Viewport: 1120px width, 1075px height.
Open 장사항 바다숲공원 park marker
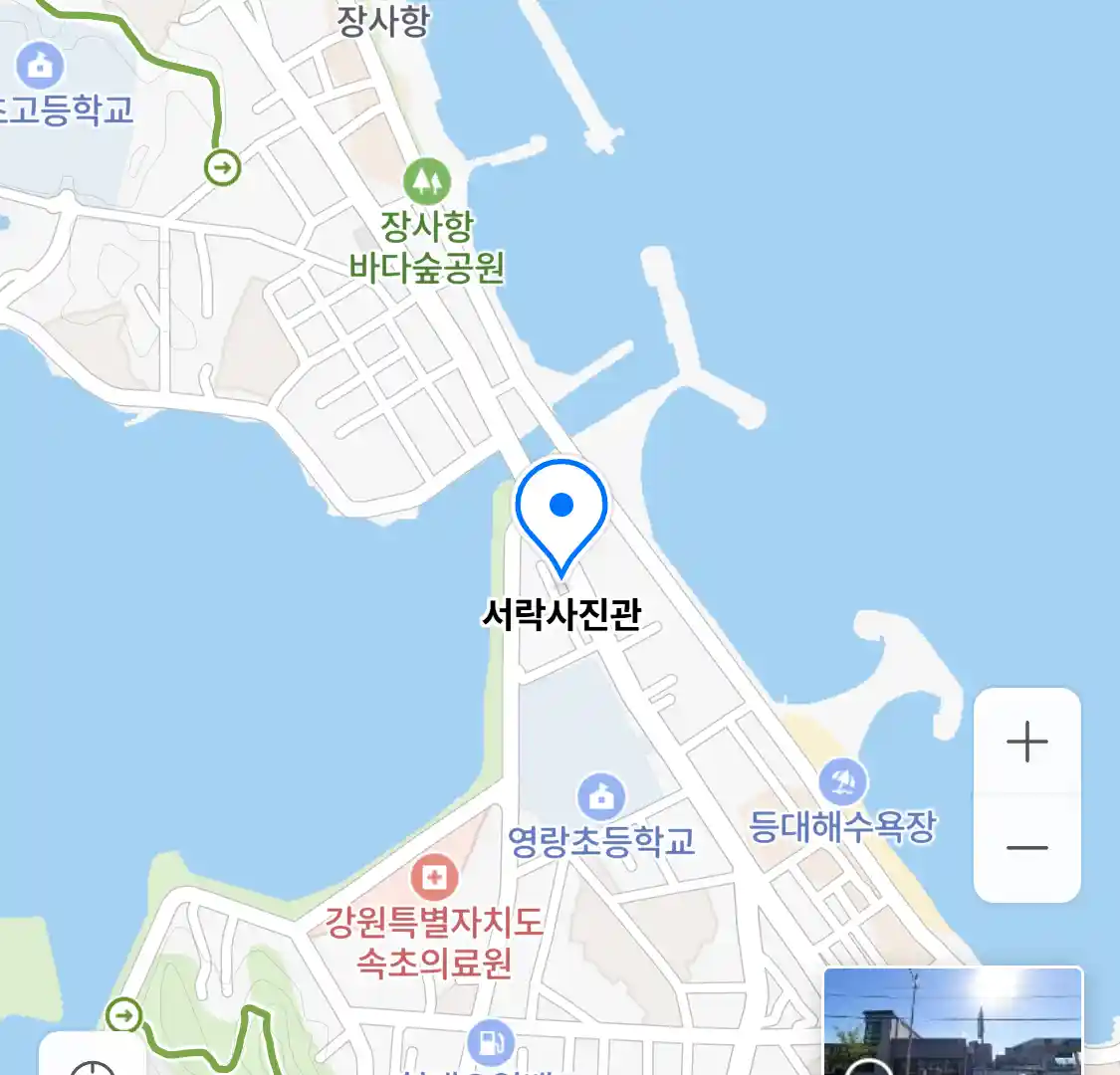pyautogui.click(x=427, y=181)
